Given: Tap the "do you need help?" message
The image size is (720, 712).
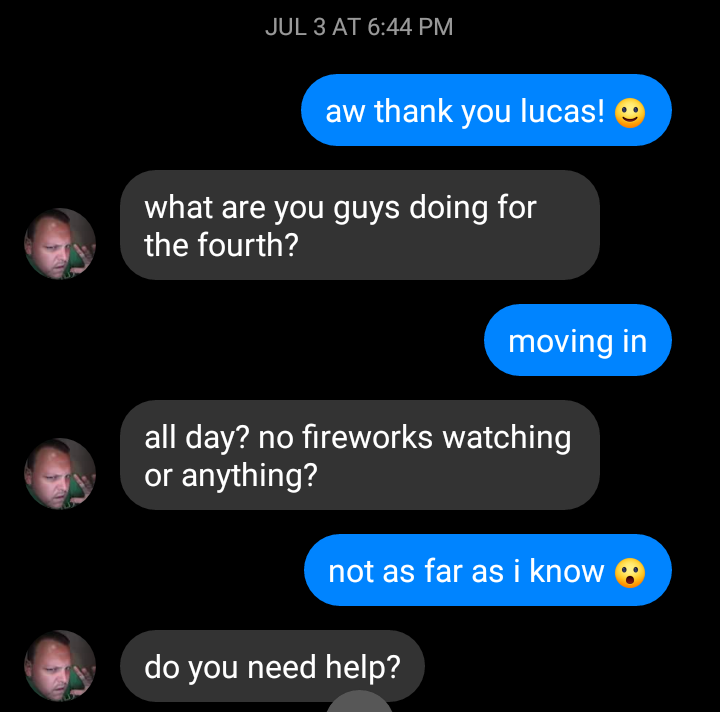Looking at the screenshot, I should pyautogui.click(x=272, y=666).
